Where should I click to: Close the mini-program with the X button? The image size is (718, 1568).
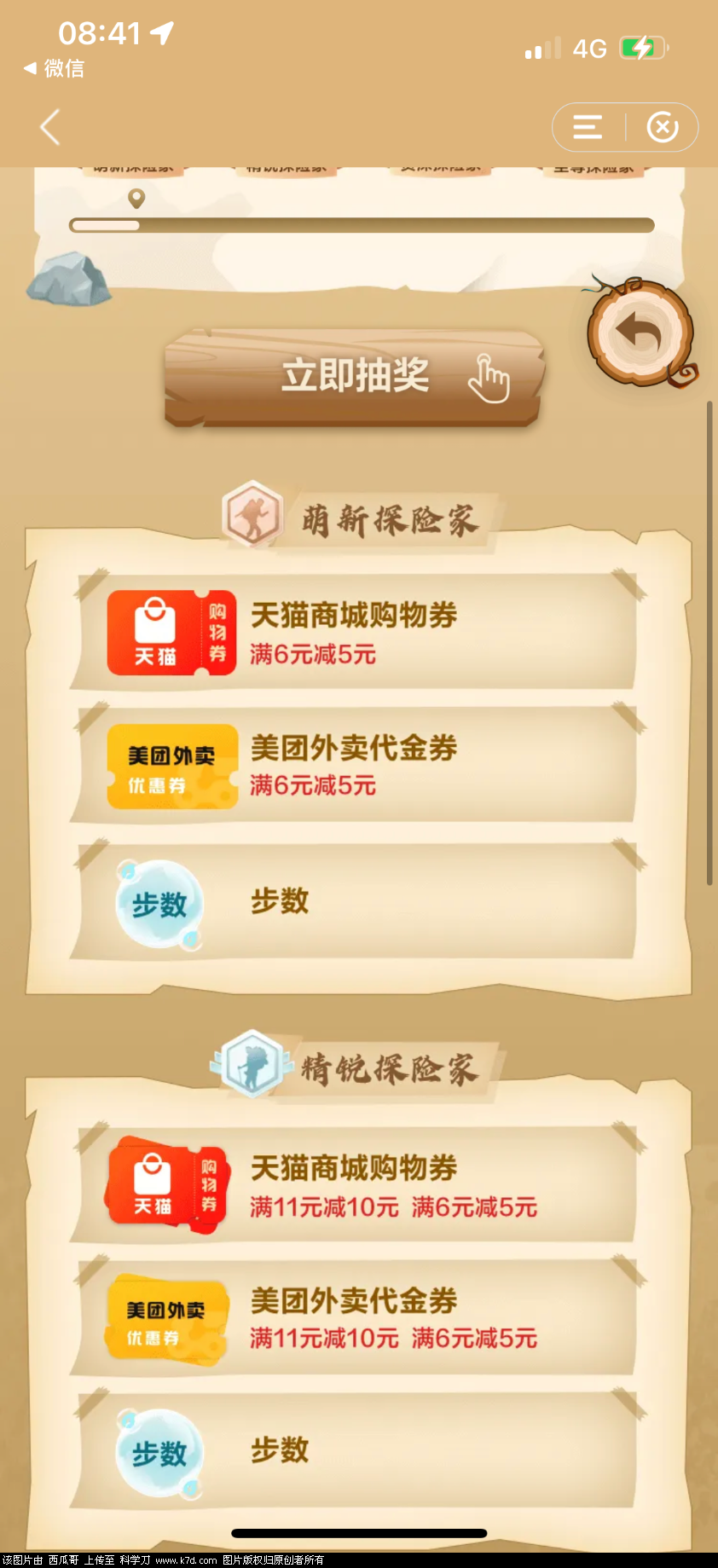point(663,128)
